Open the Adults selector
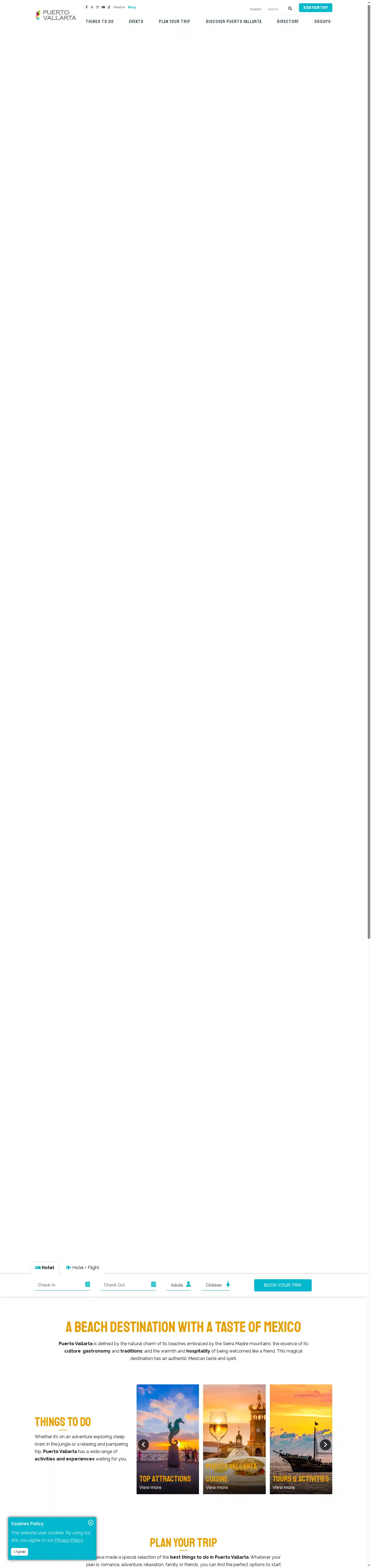This screenshot has height=1568, width=371. click(x=180, y=1285)
